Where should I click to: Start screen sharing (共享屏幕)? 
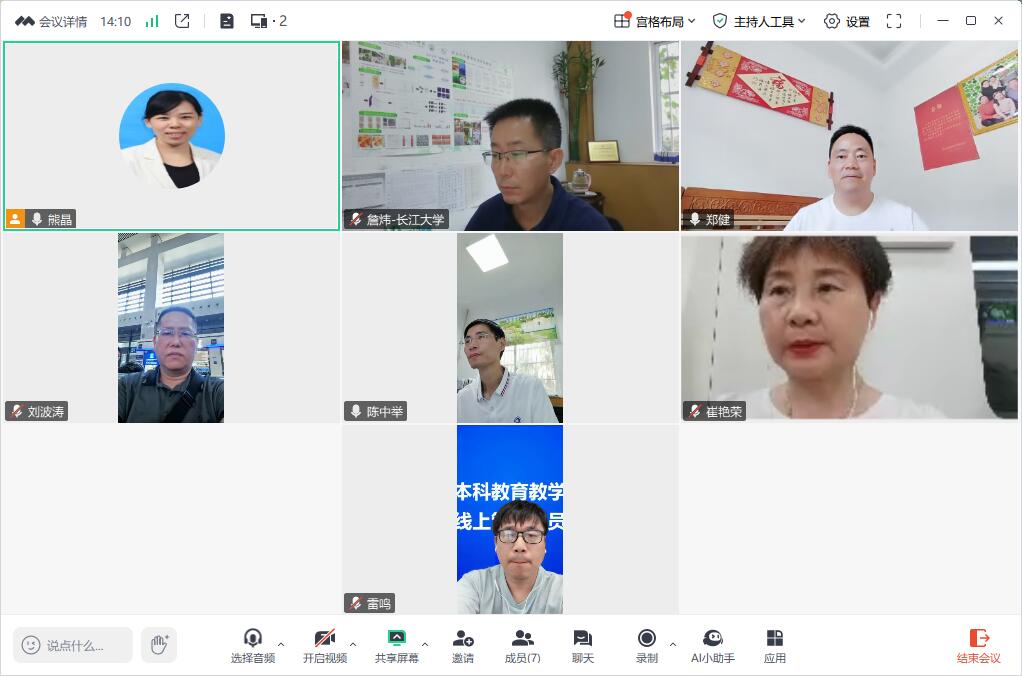397,645
